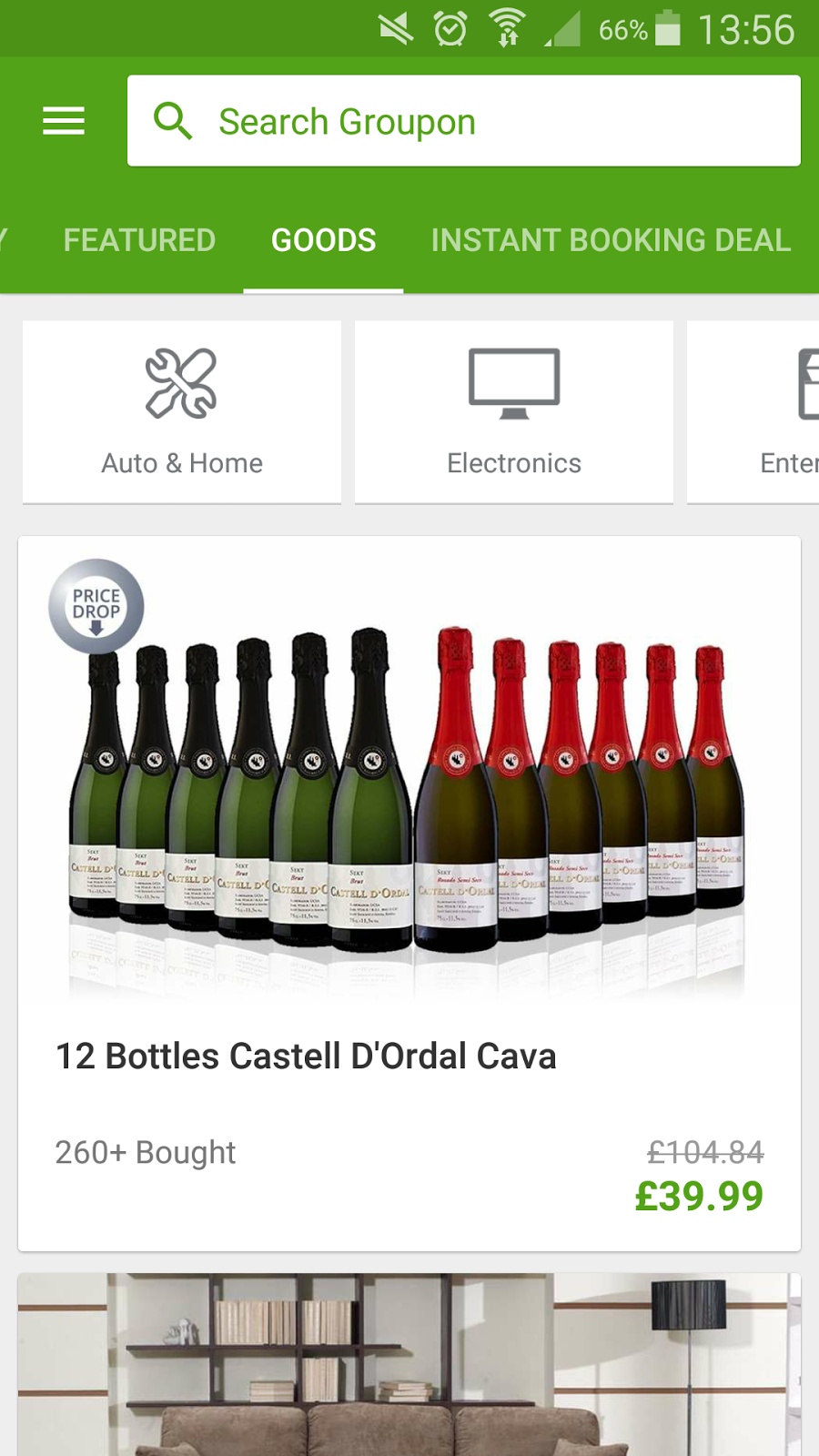
Task: Tap the Search Groupon field
Action: tap(464, 121)
